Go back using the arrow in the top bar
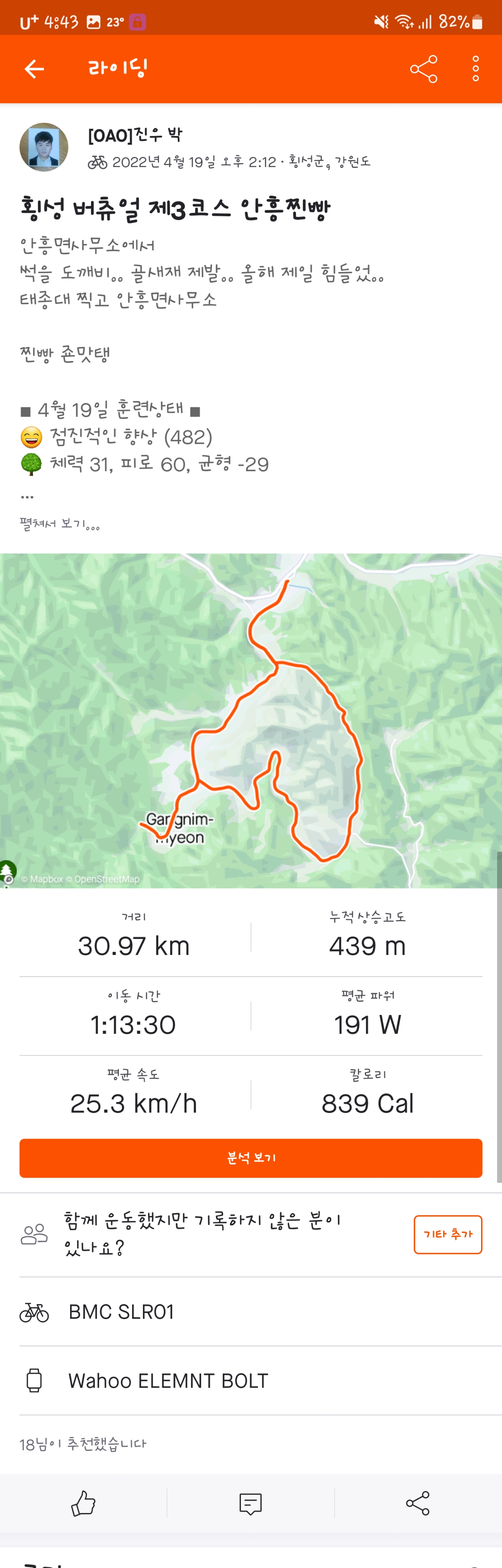Screen dimensions: 502x1568 [34, 69]
